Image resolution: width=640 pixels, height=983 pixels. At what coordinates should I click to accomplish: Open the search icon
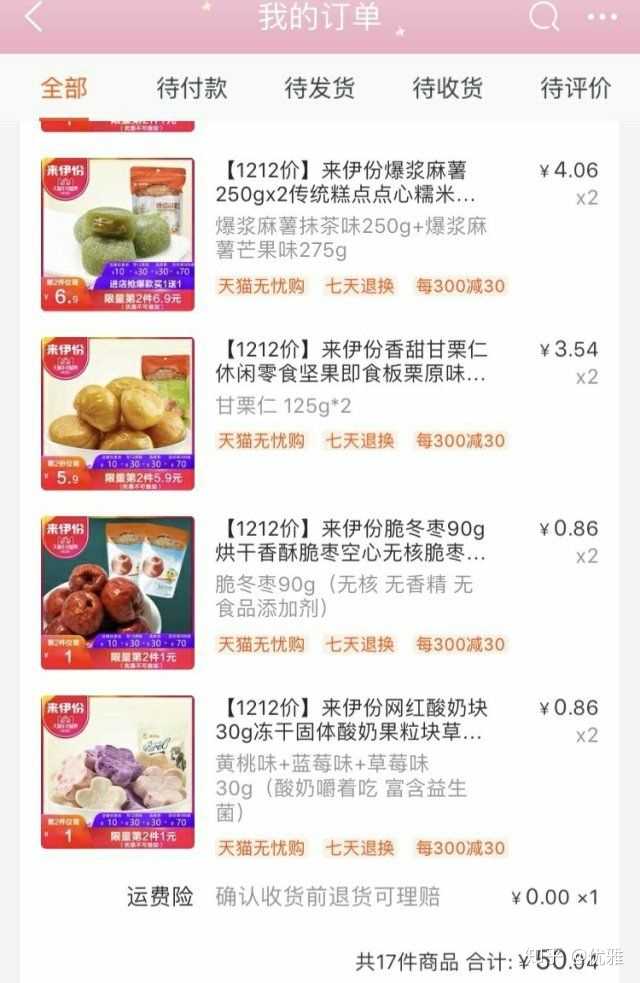pyautogui.click(x=543, y=17)
